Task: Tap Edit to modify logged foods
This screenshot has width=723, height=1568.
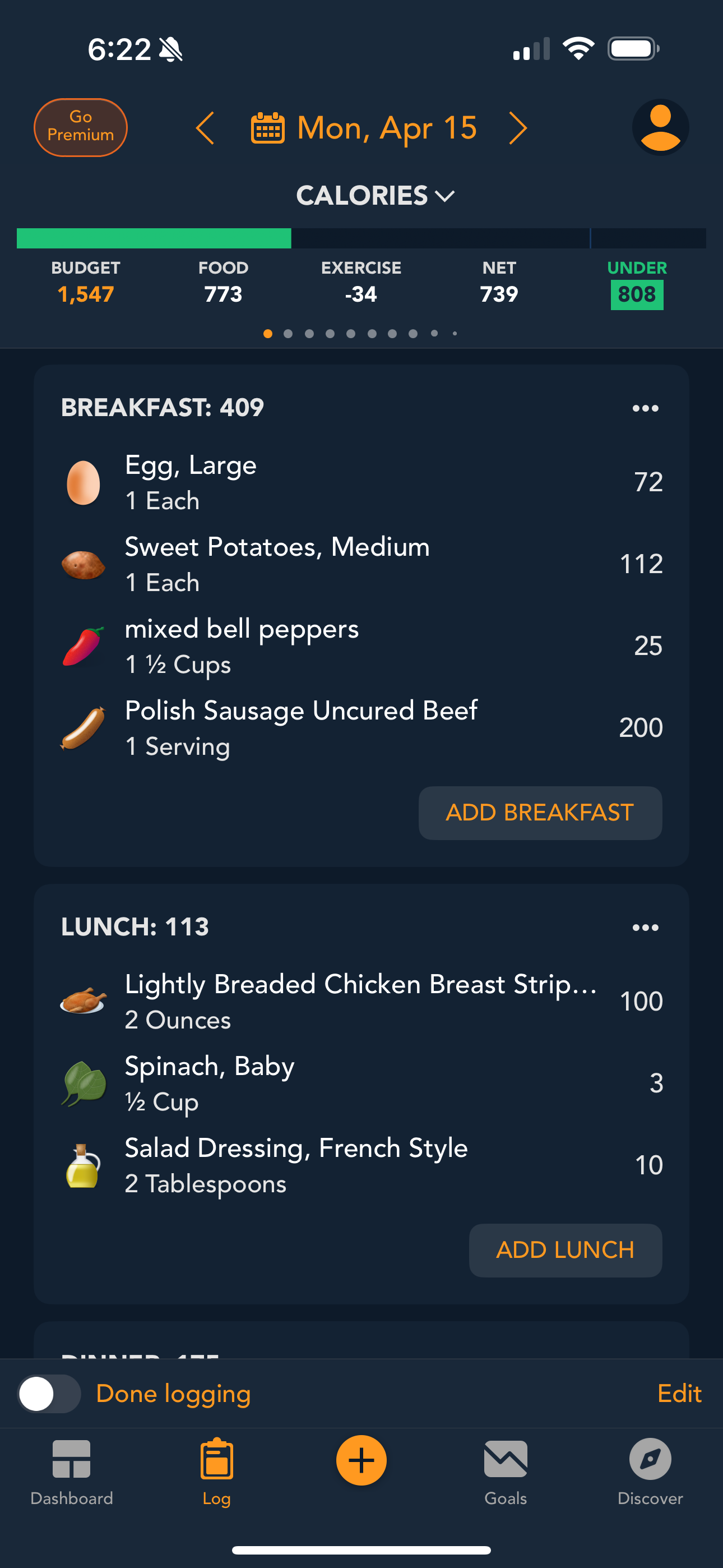Action: (x=680, y=1393)
